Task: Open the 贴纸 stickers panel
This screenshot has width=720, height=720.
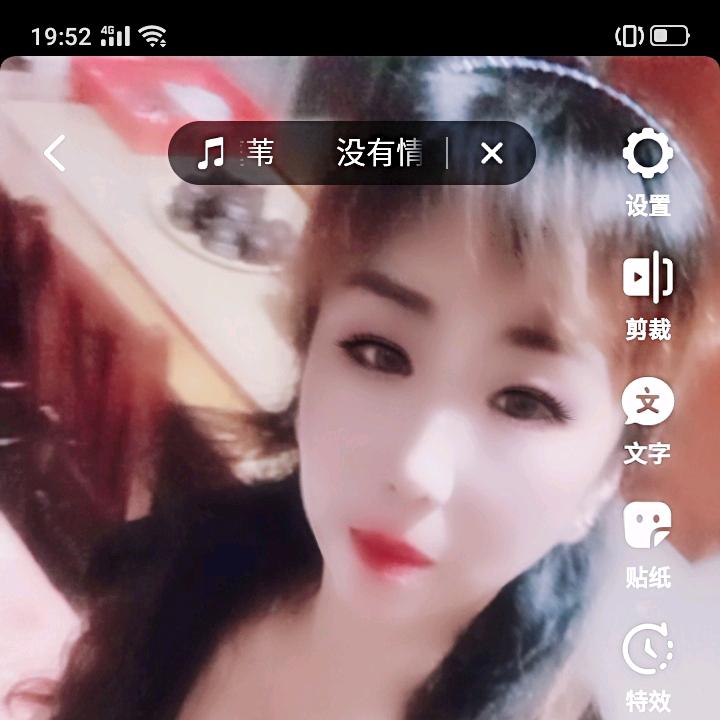Action: coord(648,544)
